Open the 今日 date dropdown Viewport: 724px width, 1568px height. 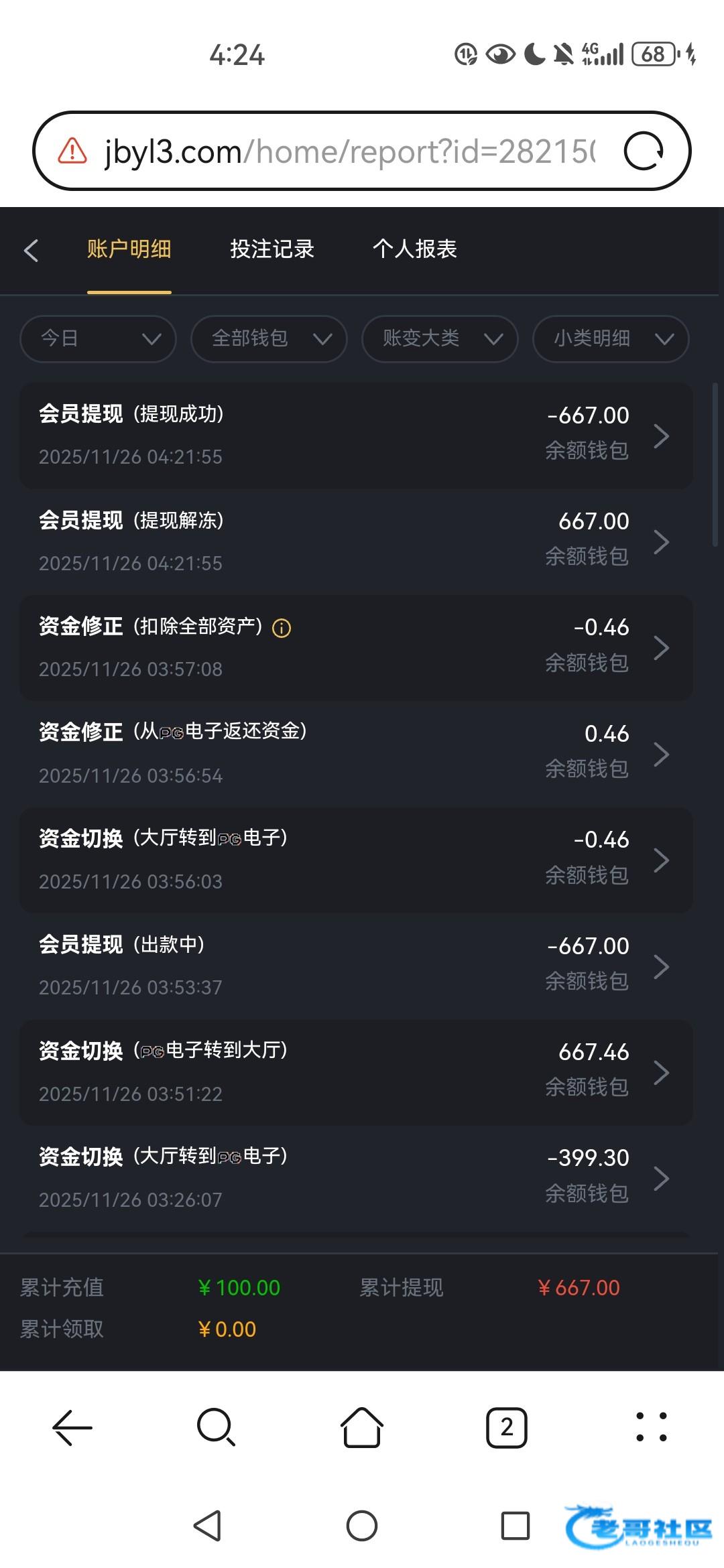98,338
